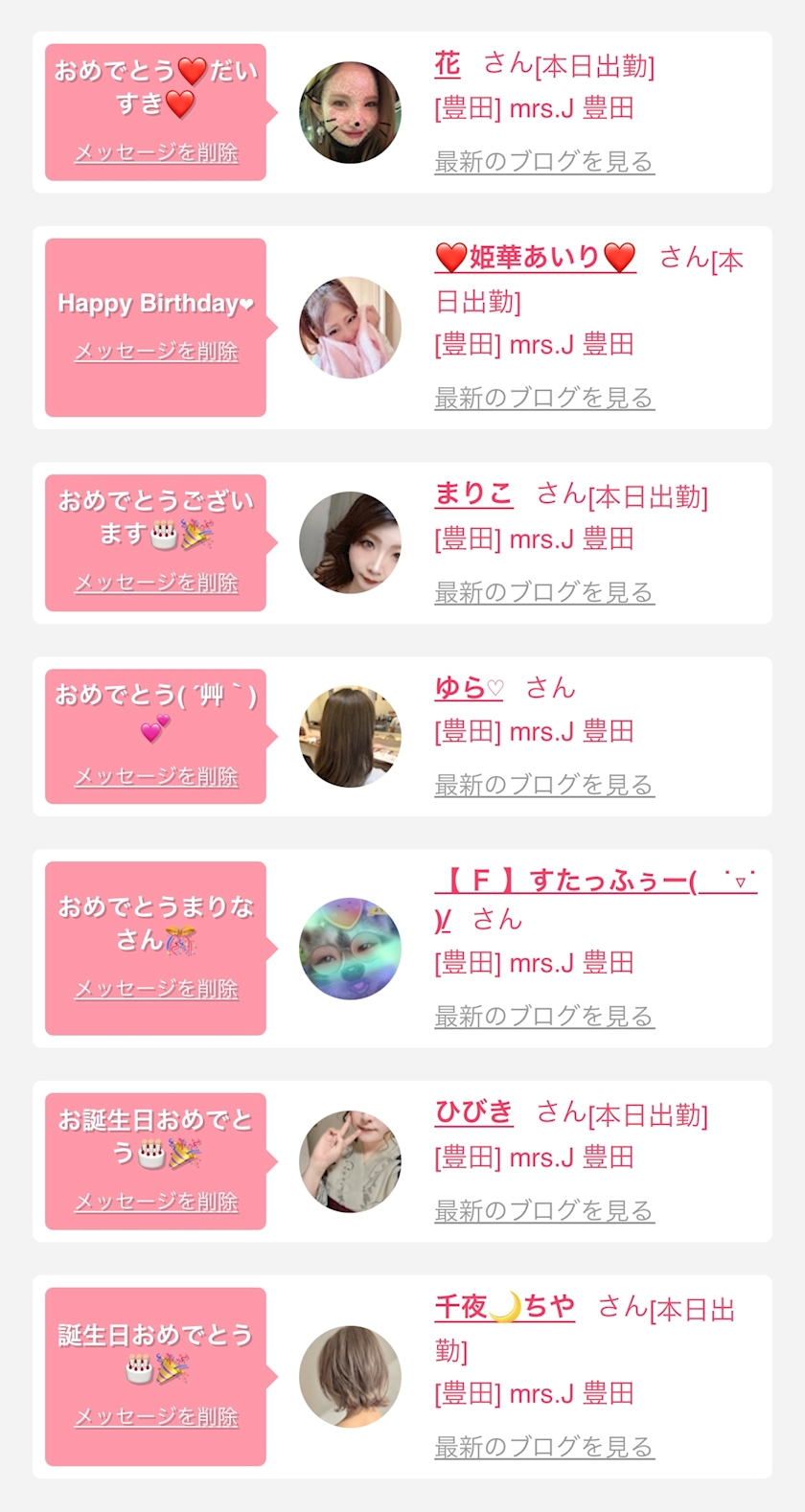
Task: View 花's latest blog
Action: pyautogui.click(x=543, y=162)
